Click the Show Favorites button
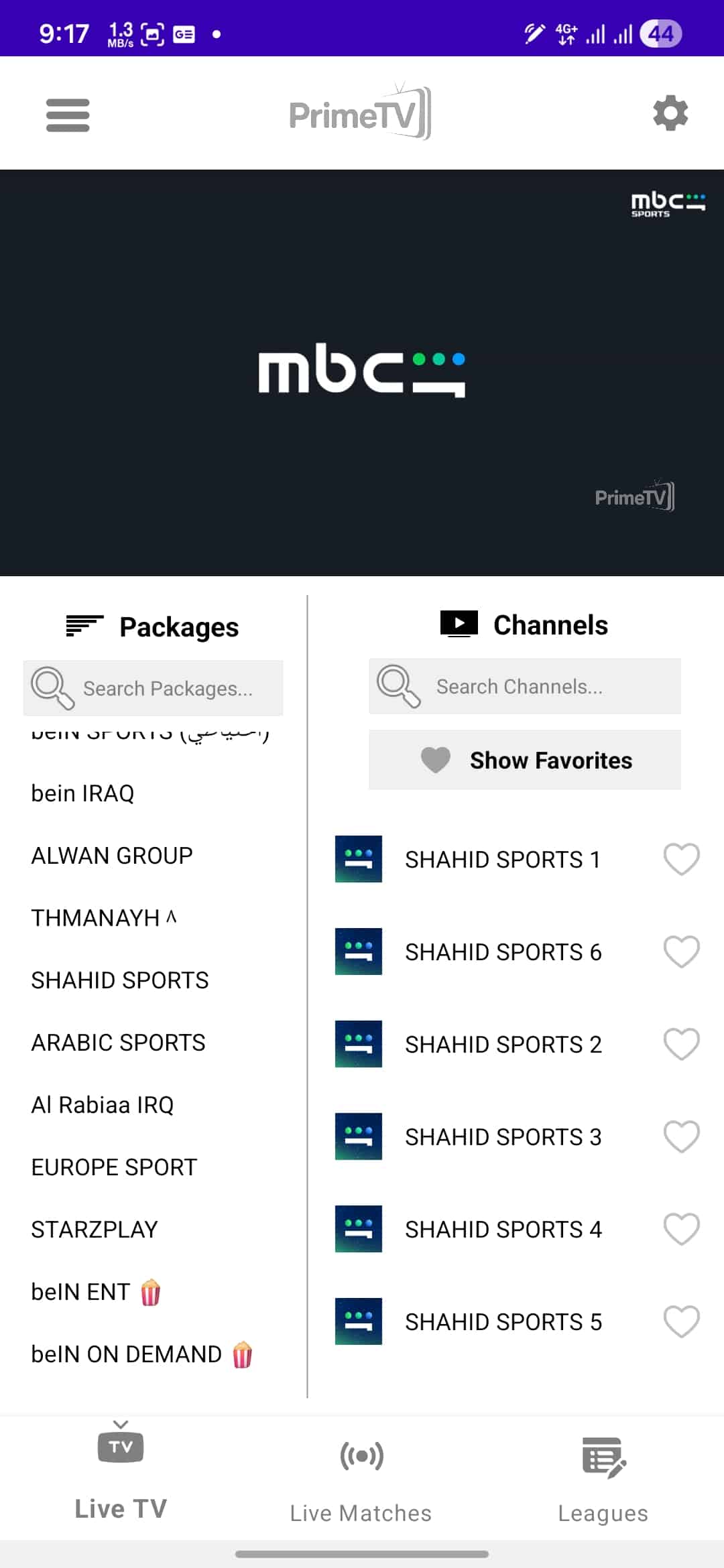The height and width of the screenshot is (1568, 724). click(525, 760)
